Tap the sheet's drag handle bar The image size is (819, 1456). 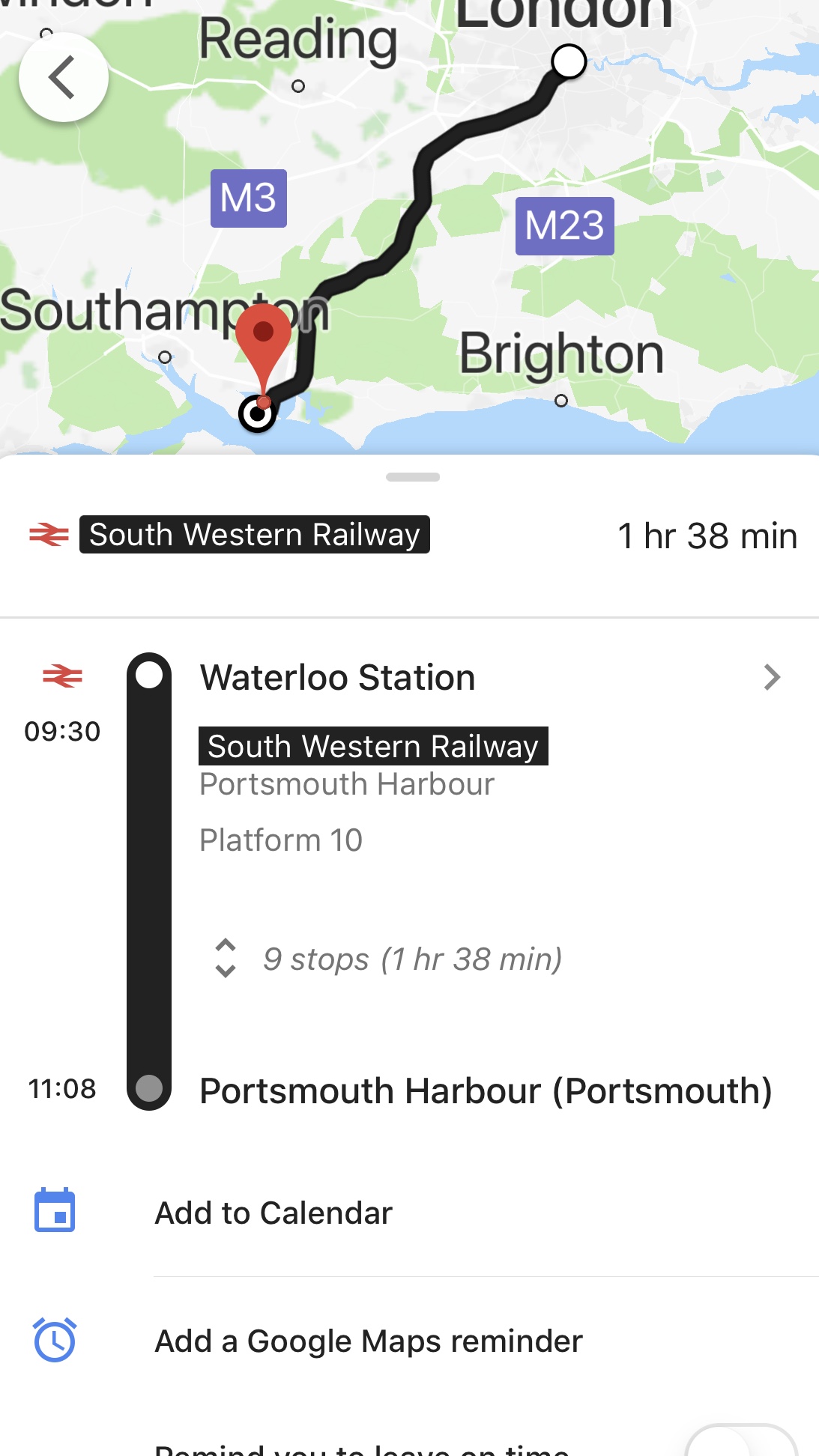click(x=413, y=477)
